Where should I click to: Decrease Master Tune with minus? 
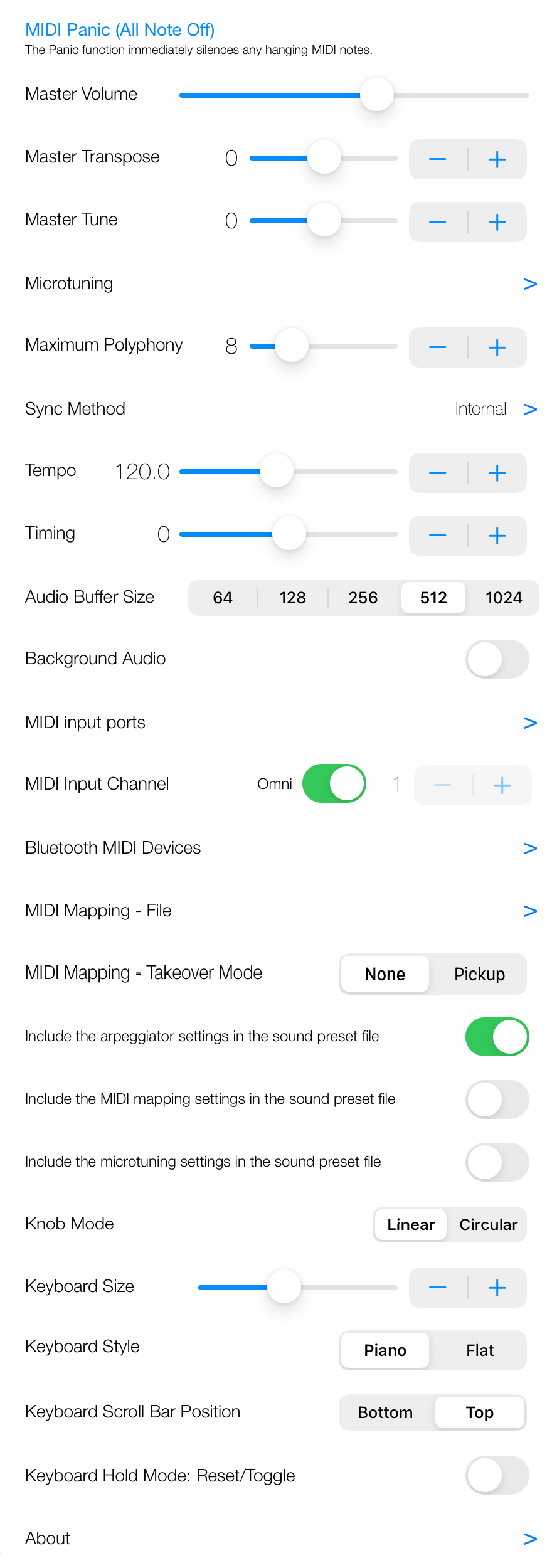coord(438,222)
